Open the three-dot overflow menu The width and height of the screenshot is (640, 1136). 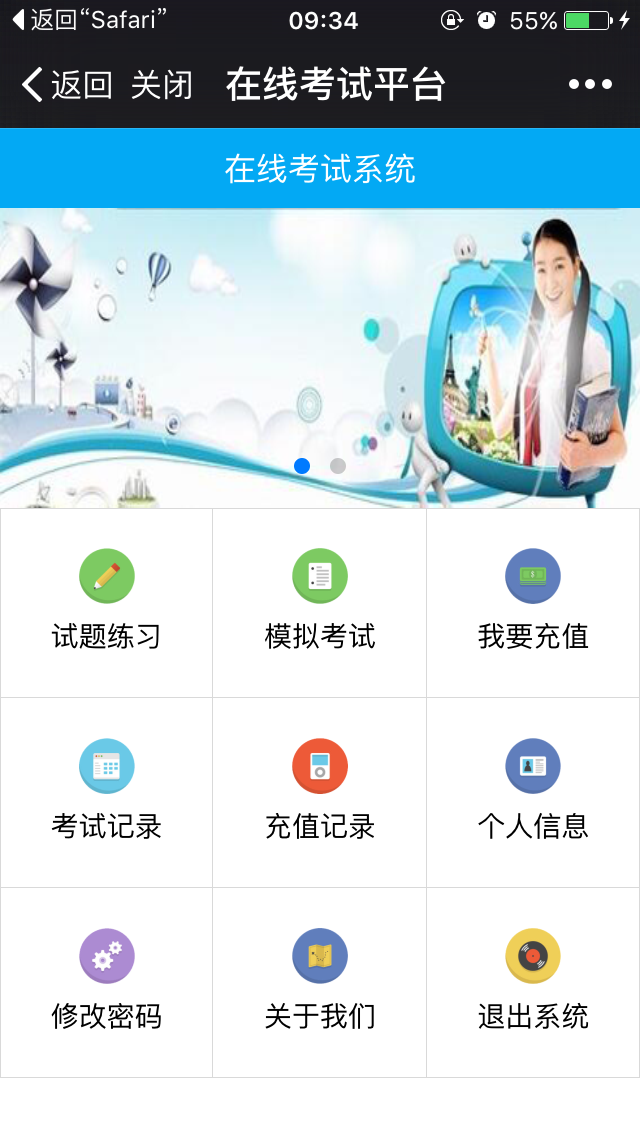(x=590, y=85)
